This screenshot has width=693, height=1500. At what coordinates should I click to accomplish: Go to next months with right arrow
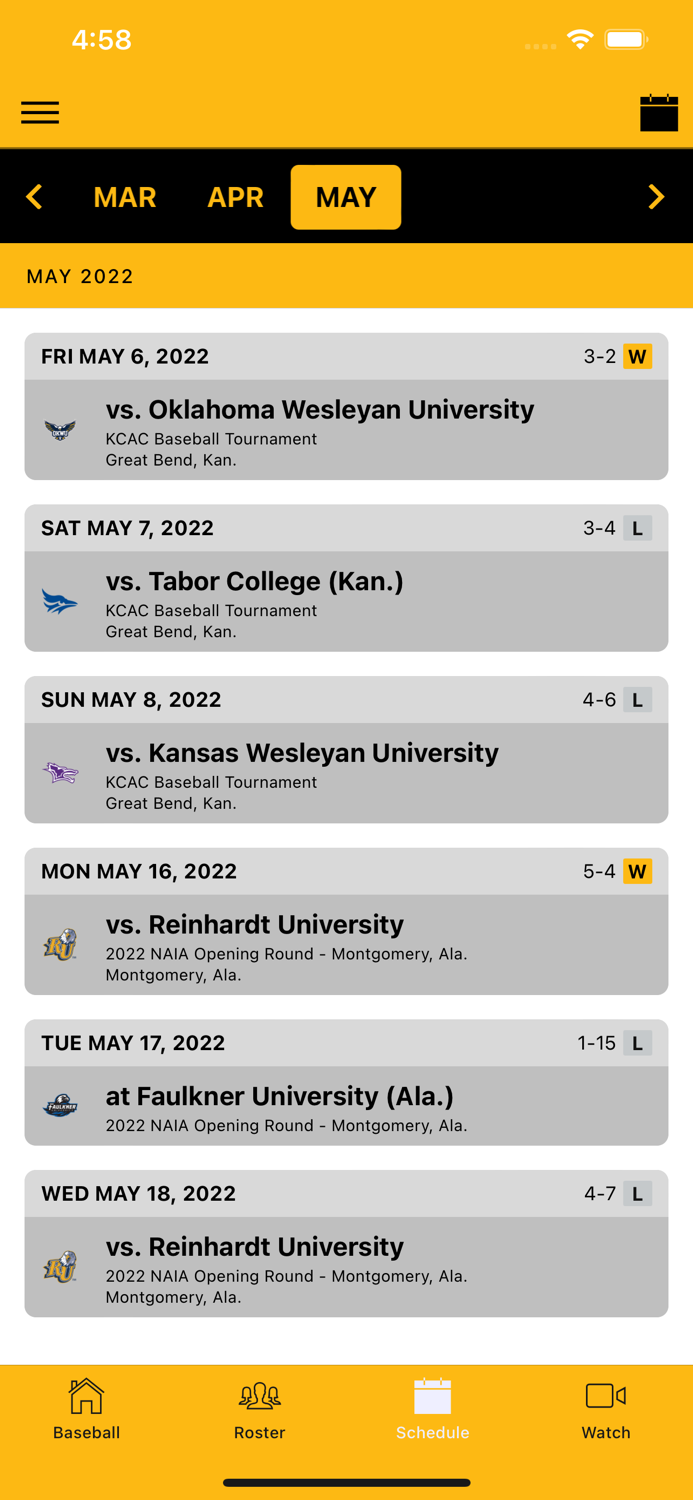(x=656, y=197)
